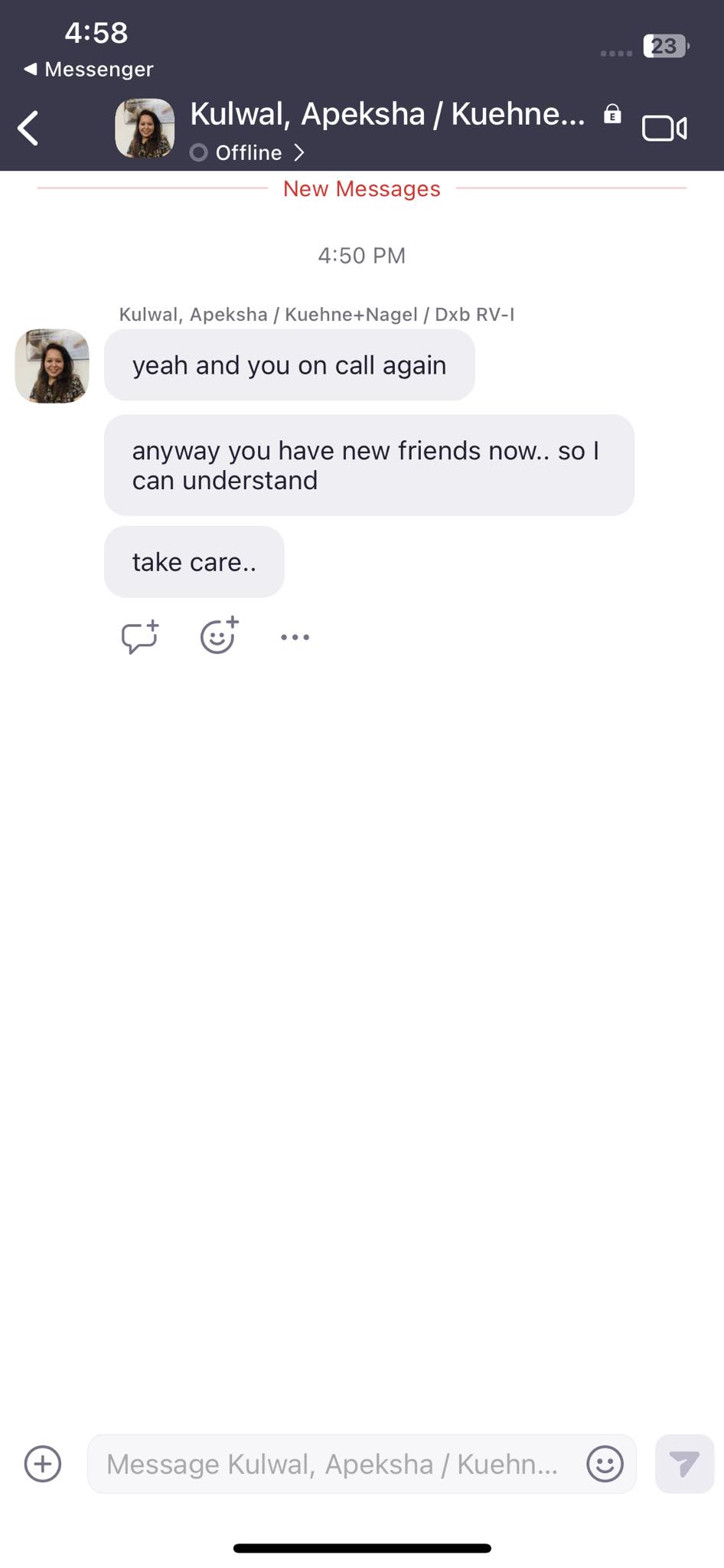The width and height of the screenshot is (724, 1568).
Task: Send the message
Action: [684, 1464]
